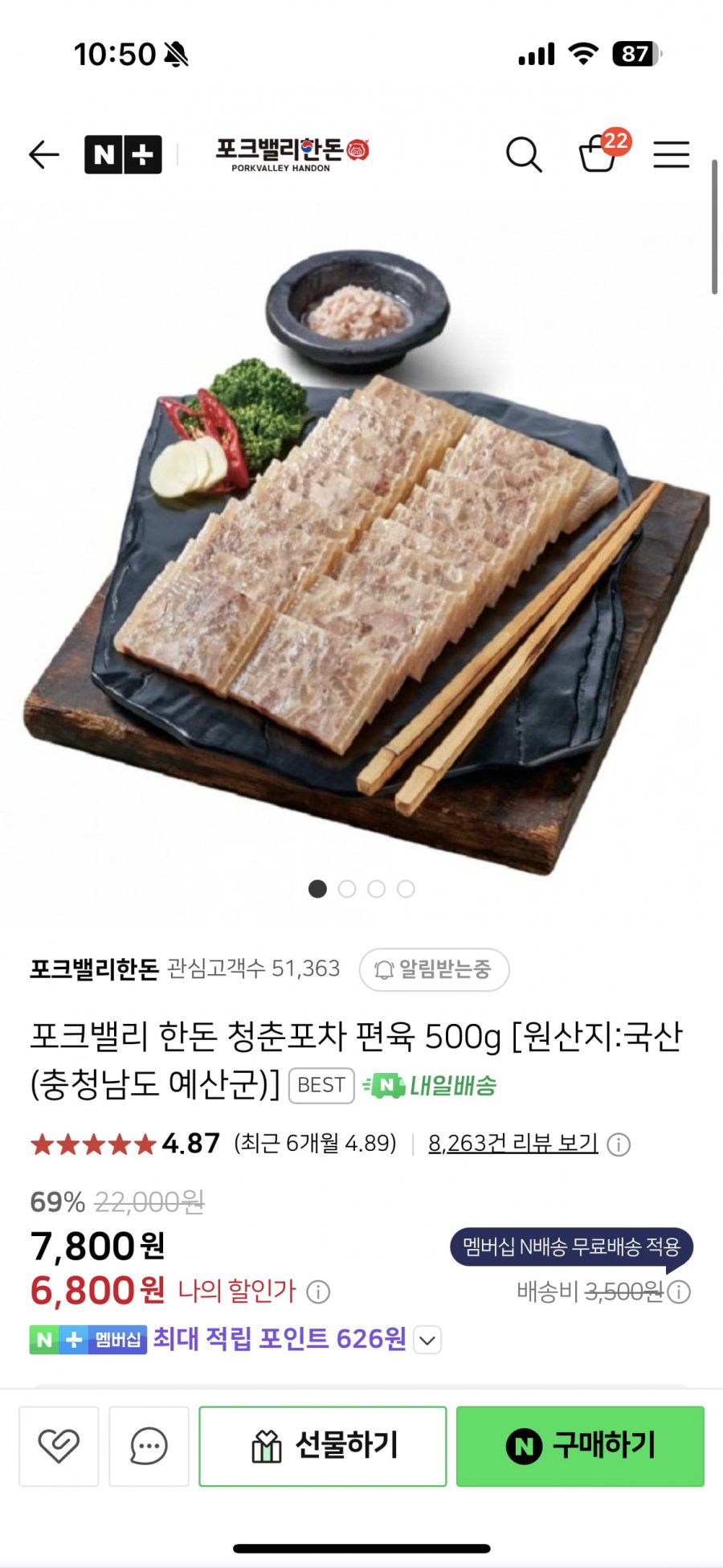The image size is (723, 1568).
Task: Open the search magnifier
Action: pos(524,154)
